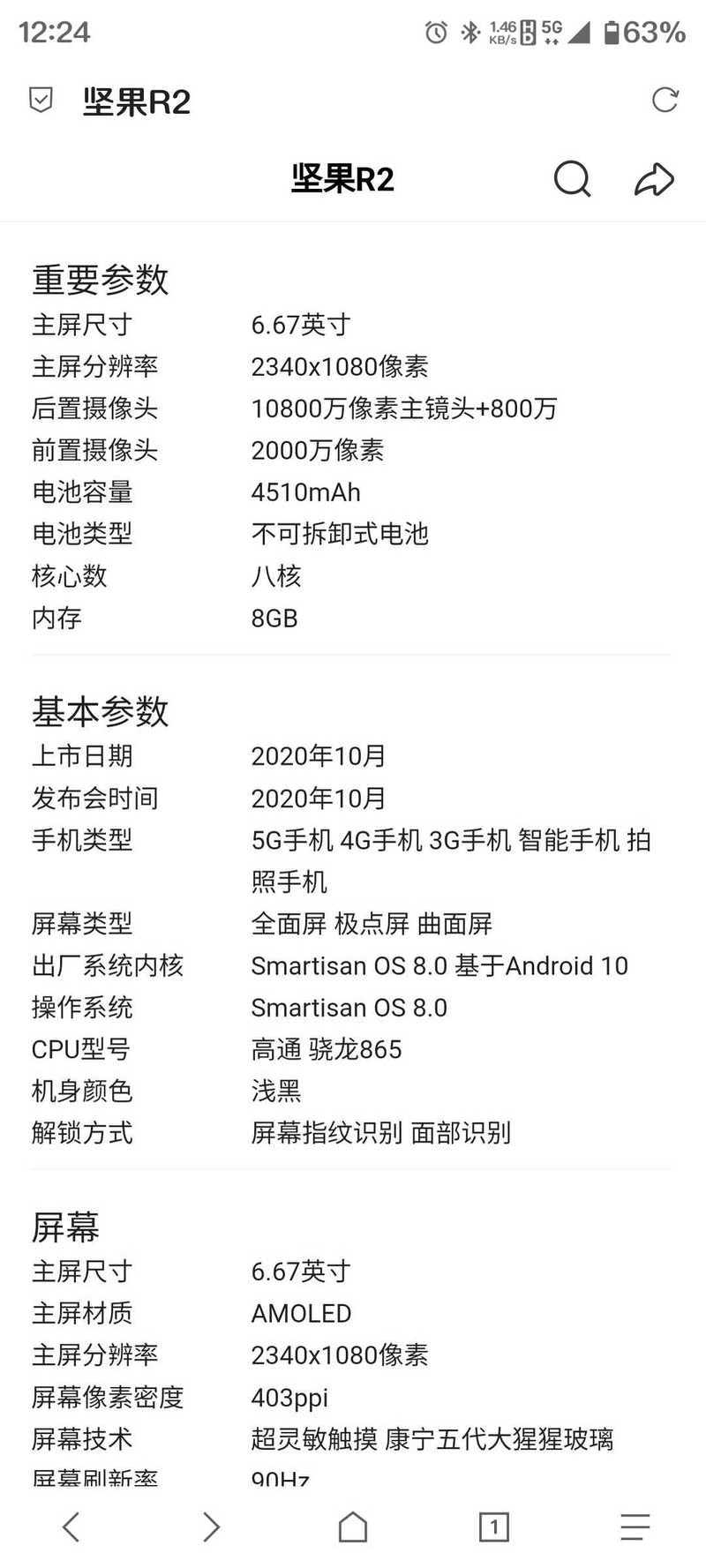Tap the 坚果R2 address bar title
Viewport: 706px width, 1568px height.
137,101
